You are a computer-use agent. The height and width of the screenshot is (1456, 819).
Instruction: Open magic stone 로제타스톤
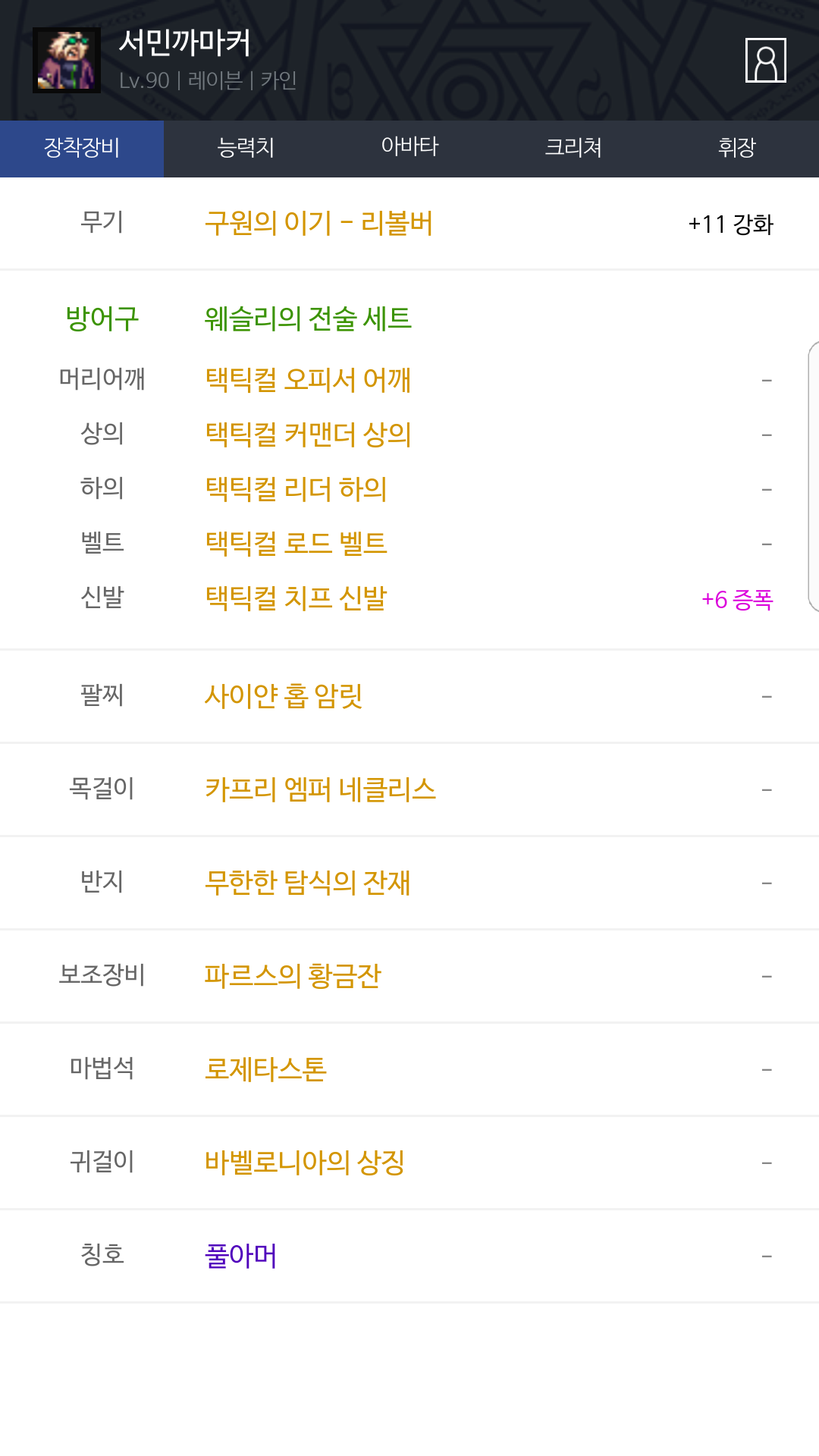click(x=265, y=1069)
